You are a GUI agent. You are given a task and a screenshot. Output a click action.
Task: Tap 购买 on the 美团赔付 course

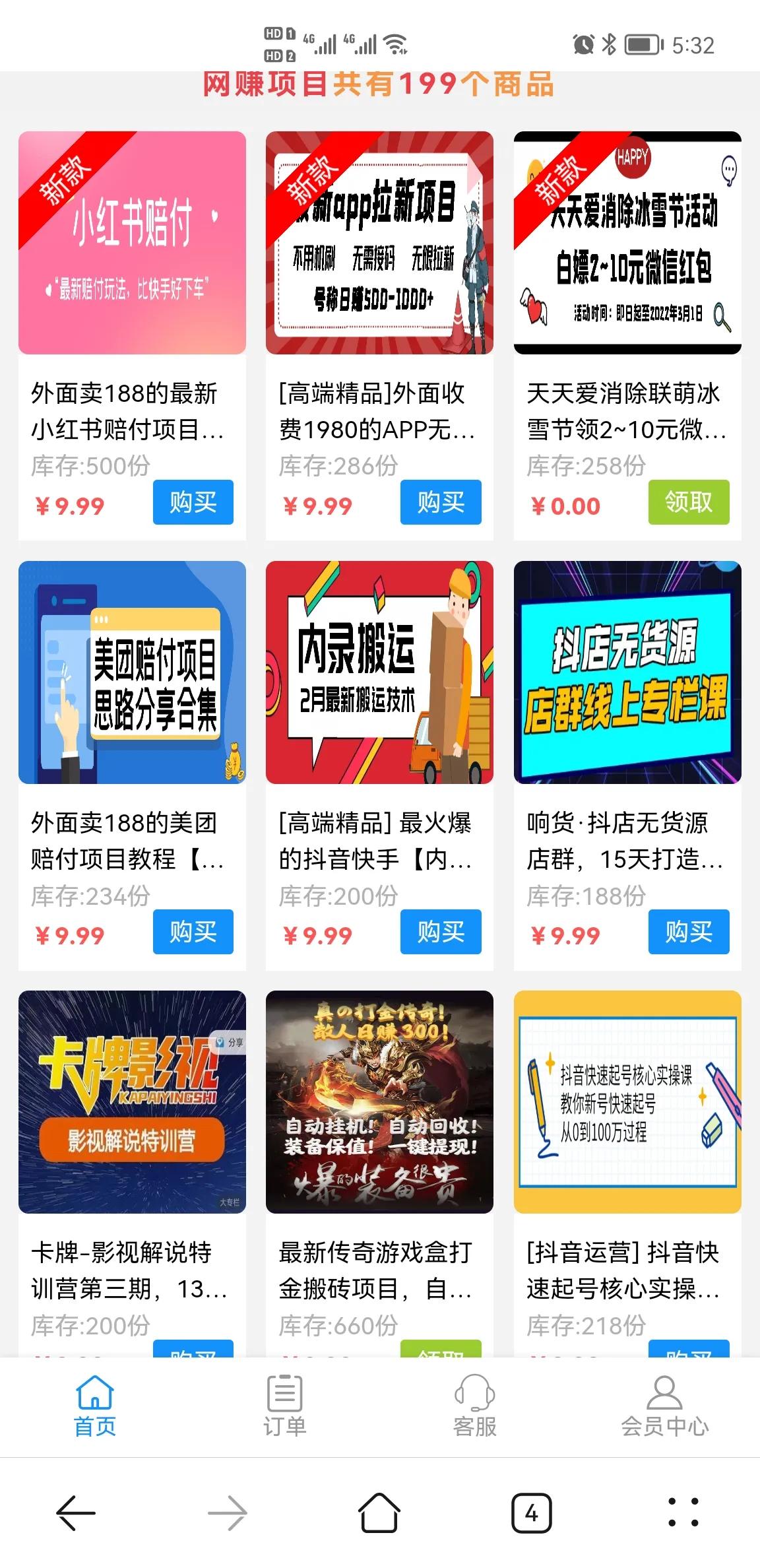pos(193,932)
